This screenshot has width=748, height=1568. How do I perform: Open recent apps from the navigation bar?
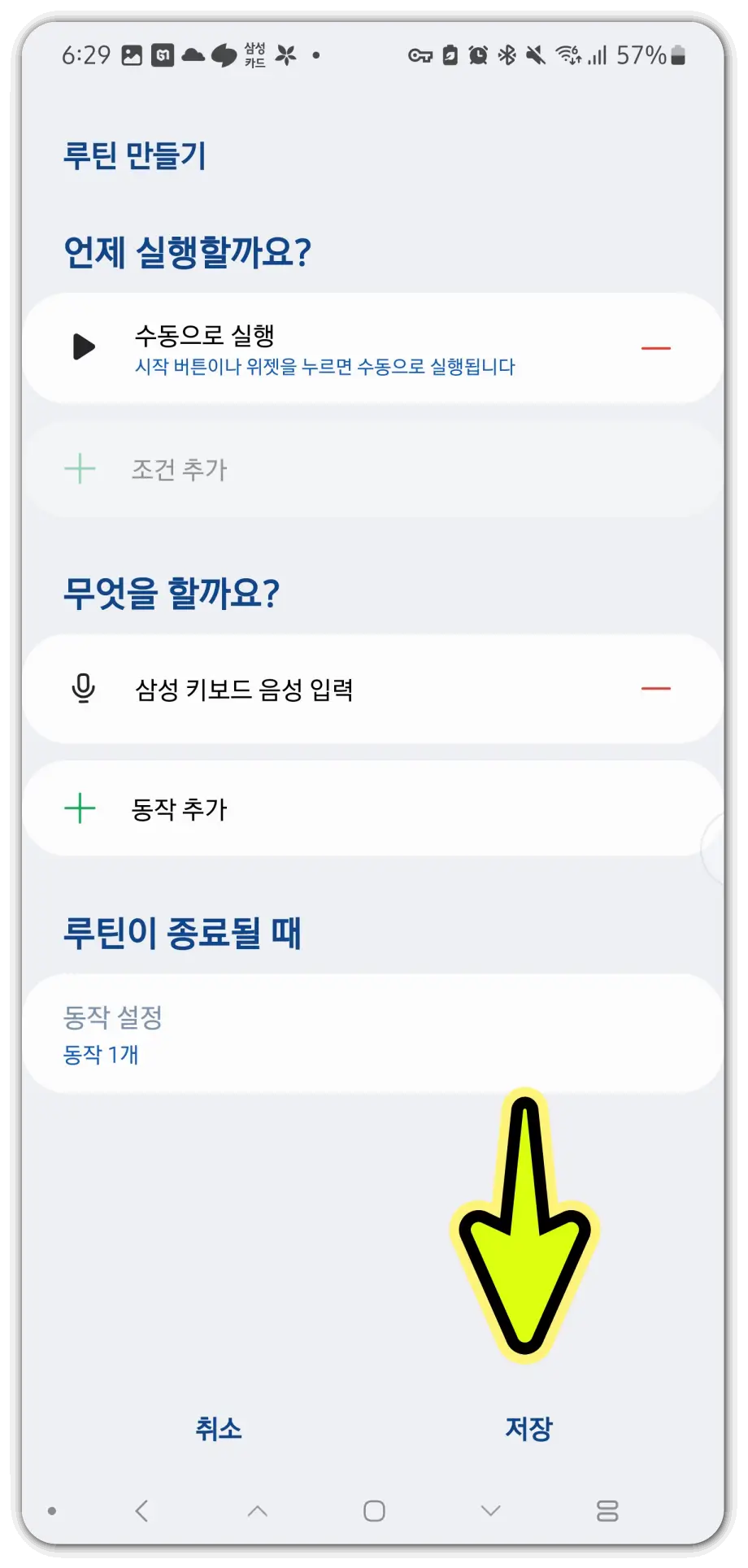[607, 1510]
